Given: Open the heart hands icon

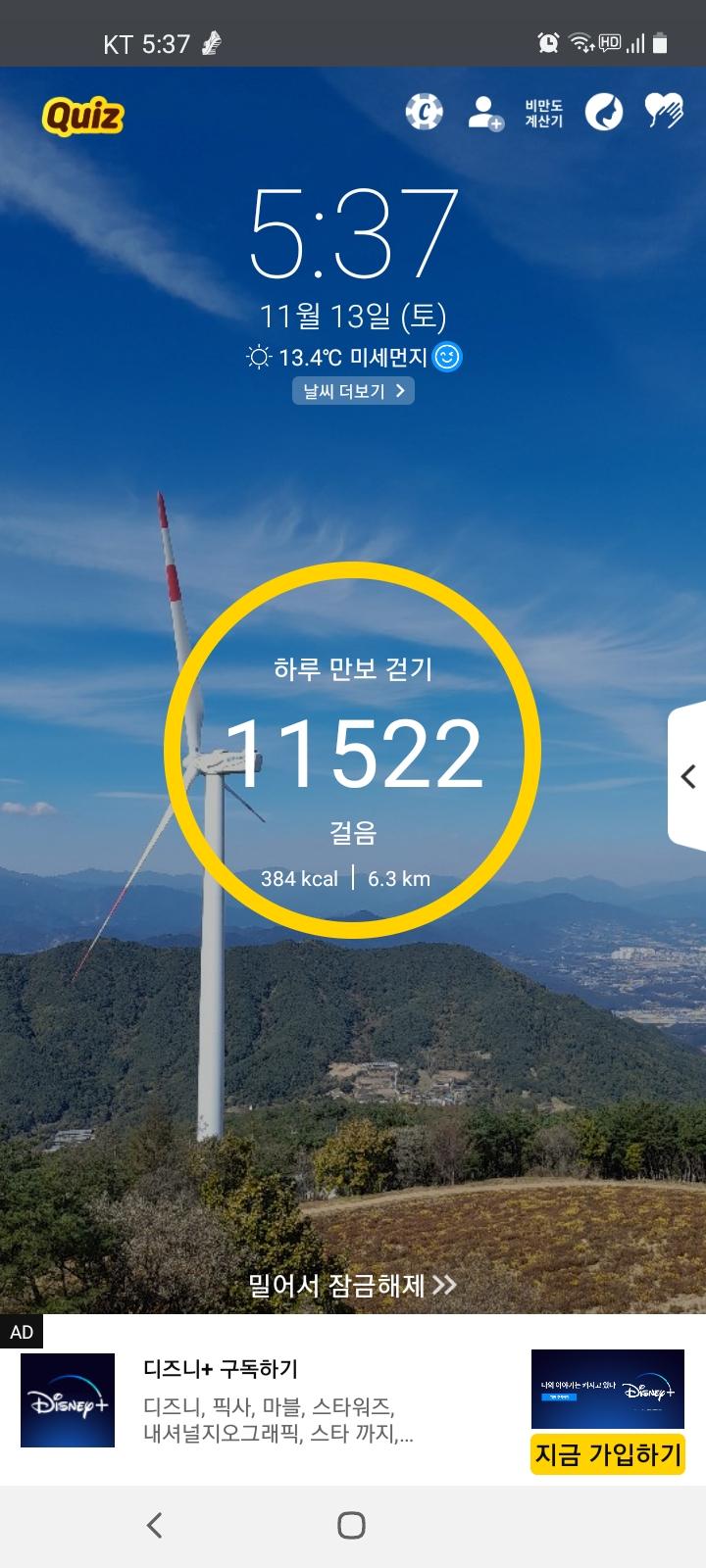Looking at the screenshot, I should tap(664, 112).
